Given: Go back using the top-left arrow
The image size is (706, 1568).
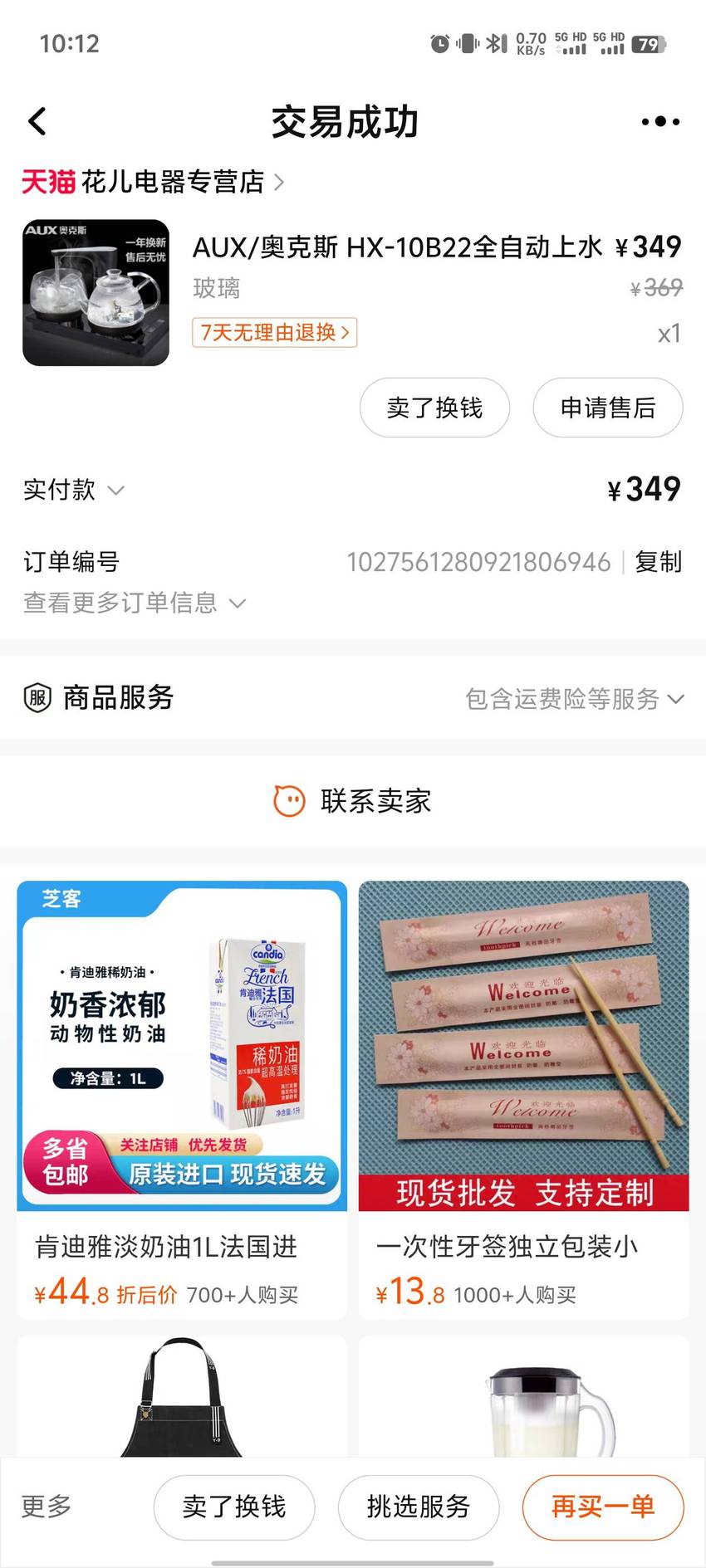Looking at the screenshot, I should point(37,122).
